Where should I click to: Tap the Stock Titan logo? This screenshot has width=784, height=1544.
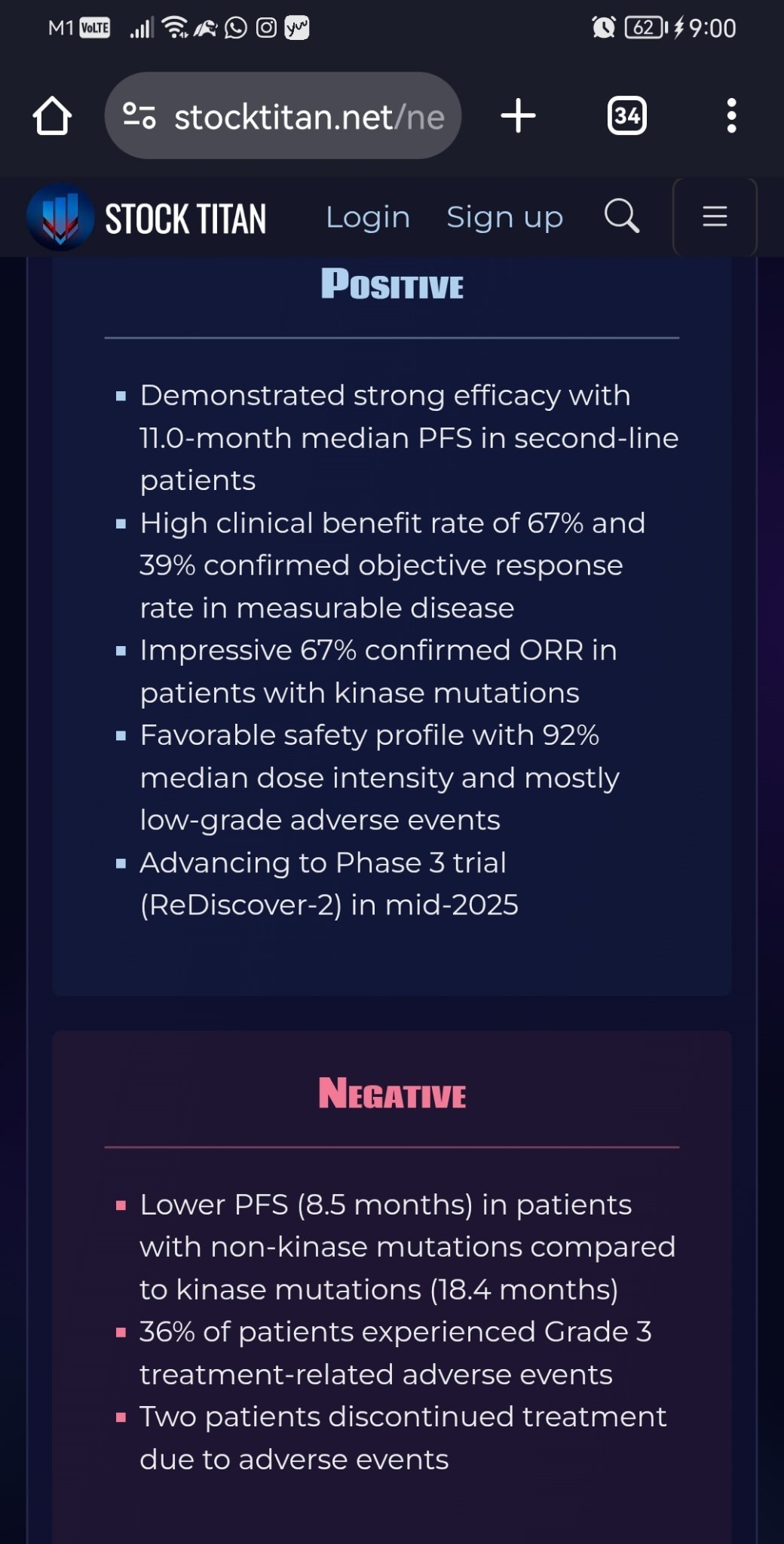tap(146, 218)
